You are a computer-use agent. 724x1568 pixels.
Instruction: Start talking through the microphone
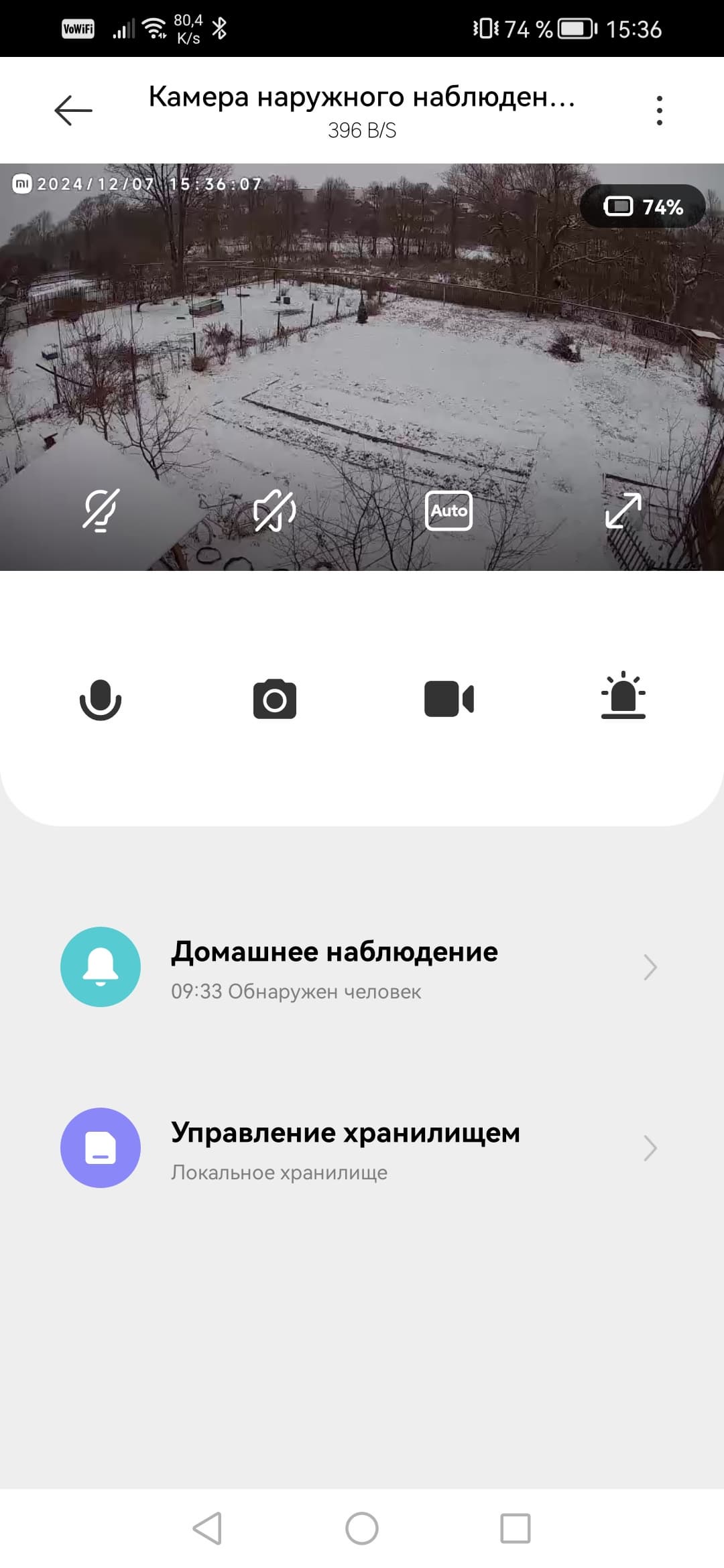101,700
